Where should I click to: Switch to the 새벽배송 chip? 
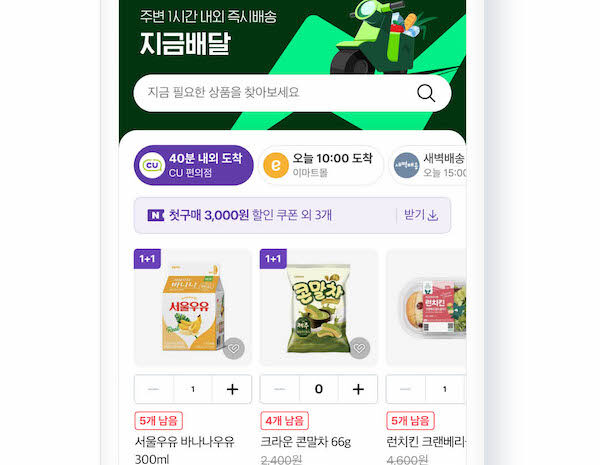[430, 165]
